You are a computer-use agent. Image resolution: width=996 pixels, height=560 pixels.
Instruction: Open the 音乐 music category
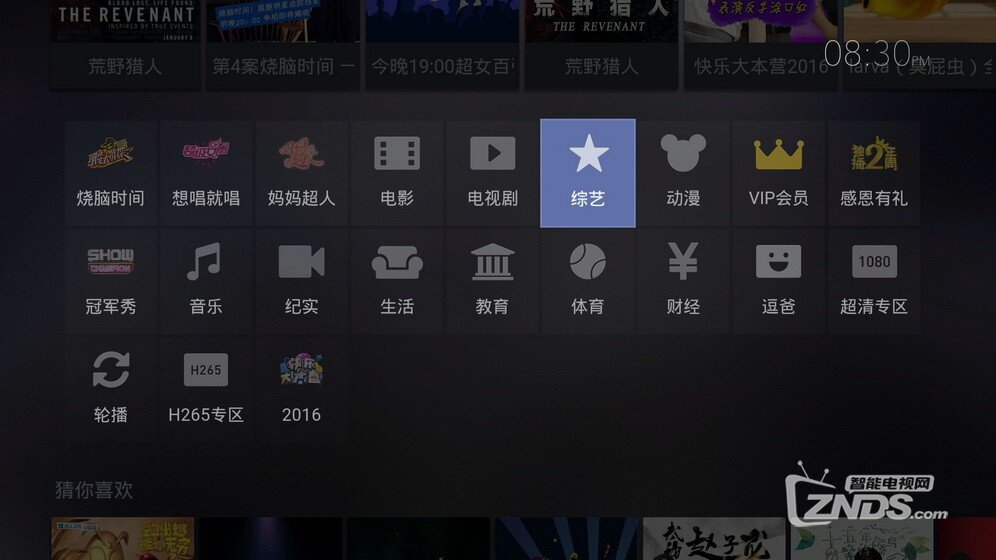(206, 282)
